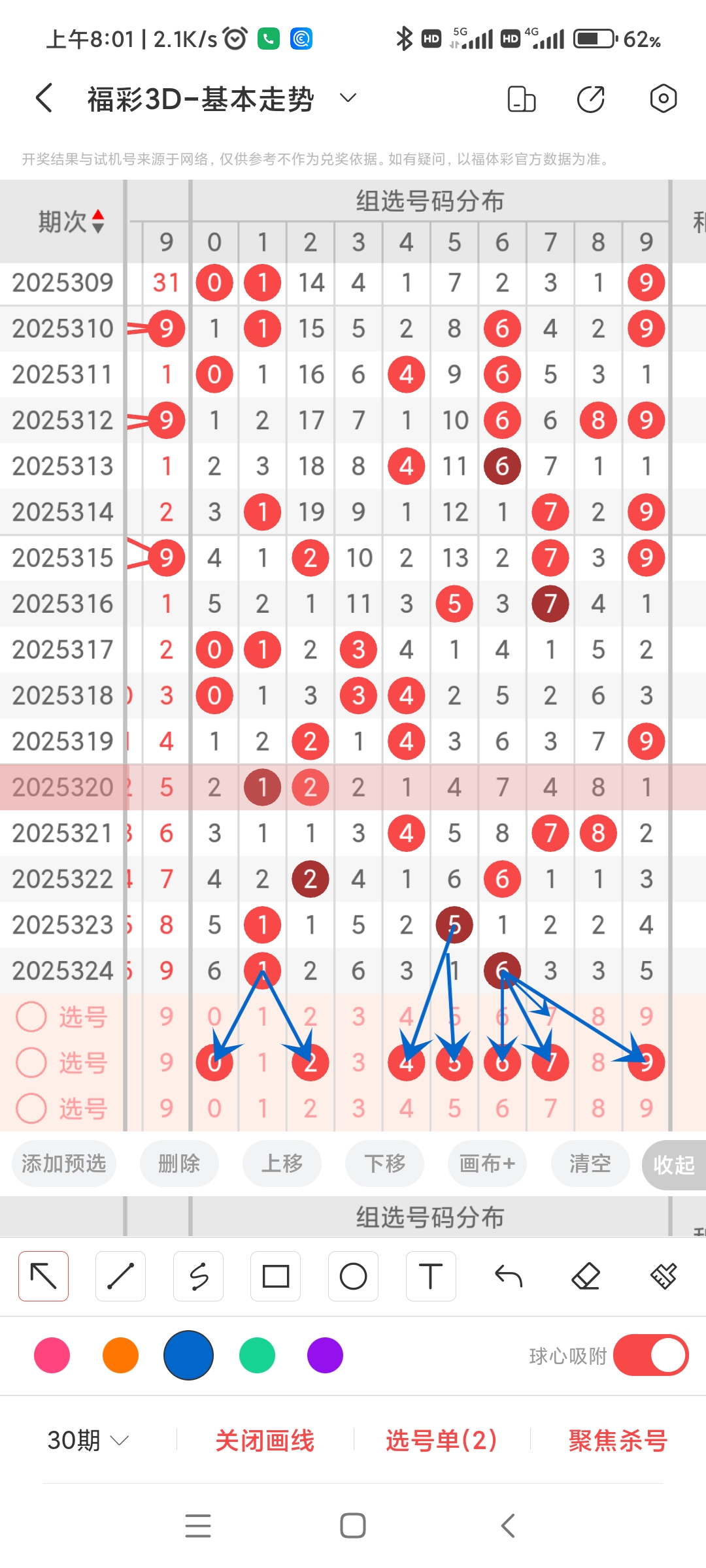Image resolution: width=706 pixels, height=1568 pixels.
Task: Select the curve drawing tool
Action: [x=198, y=1275]
